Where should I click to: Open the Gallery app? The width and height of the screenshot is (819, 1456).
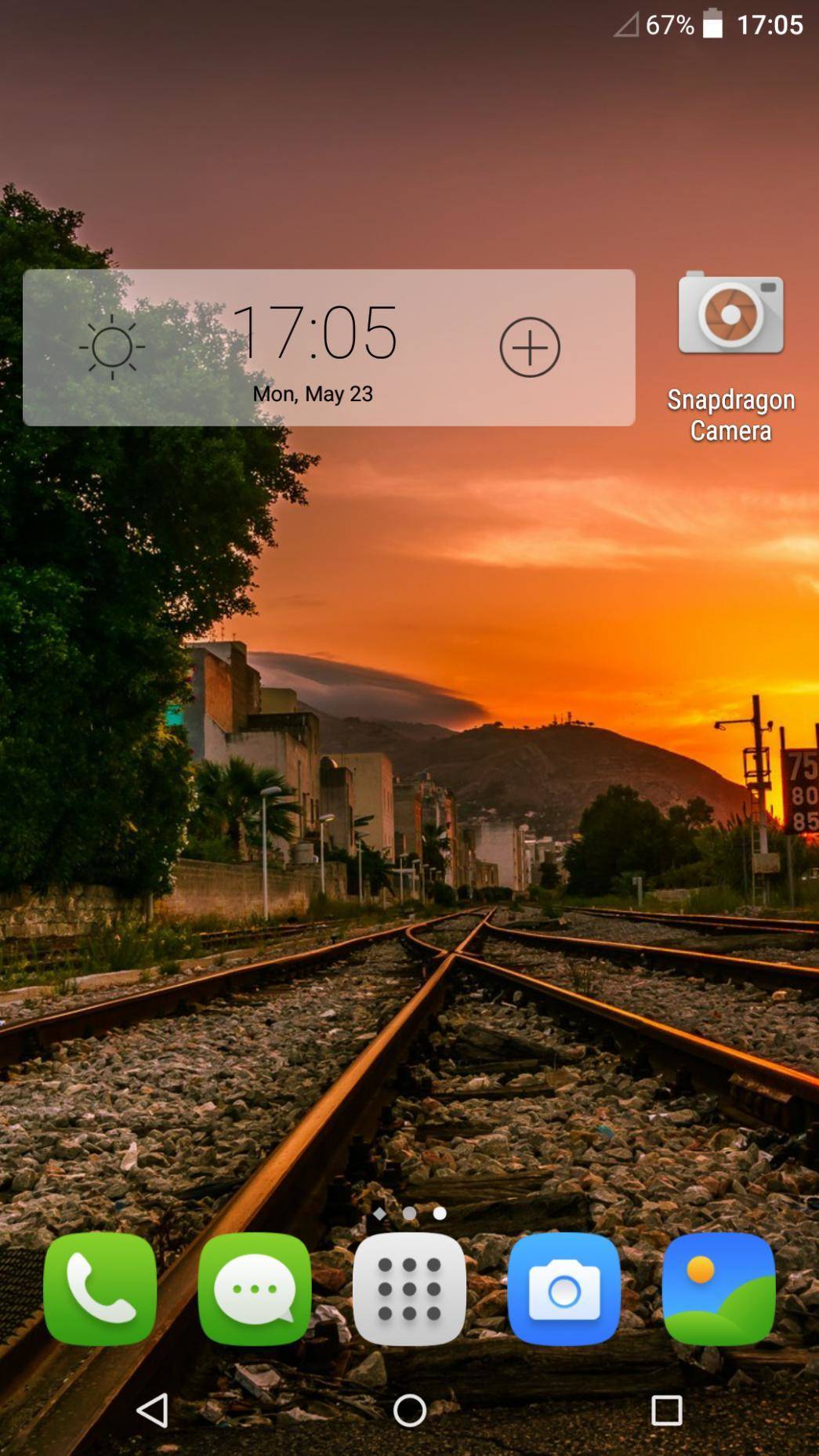[718, 1289]
